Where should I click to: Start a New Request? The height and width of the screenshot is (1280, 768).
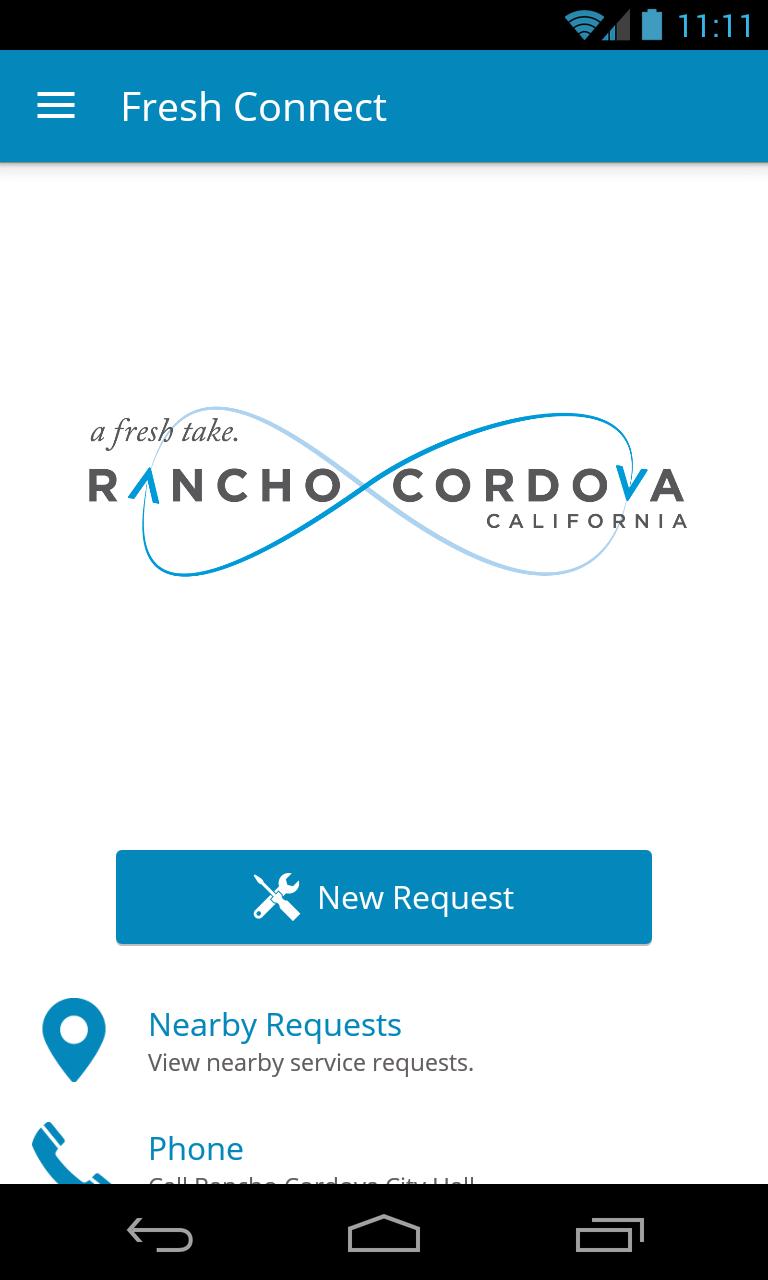point(384,897)
